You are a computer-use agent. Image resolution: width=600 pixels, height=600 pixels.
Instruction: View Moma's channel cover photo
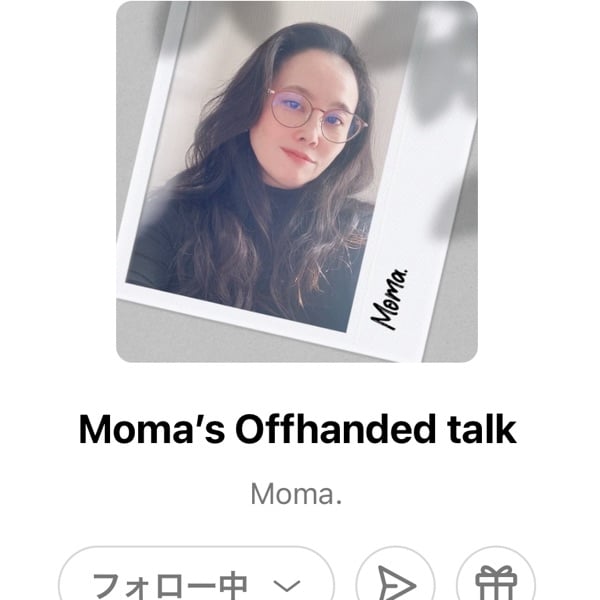click(297, 181)
